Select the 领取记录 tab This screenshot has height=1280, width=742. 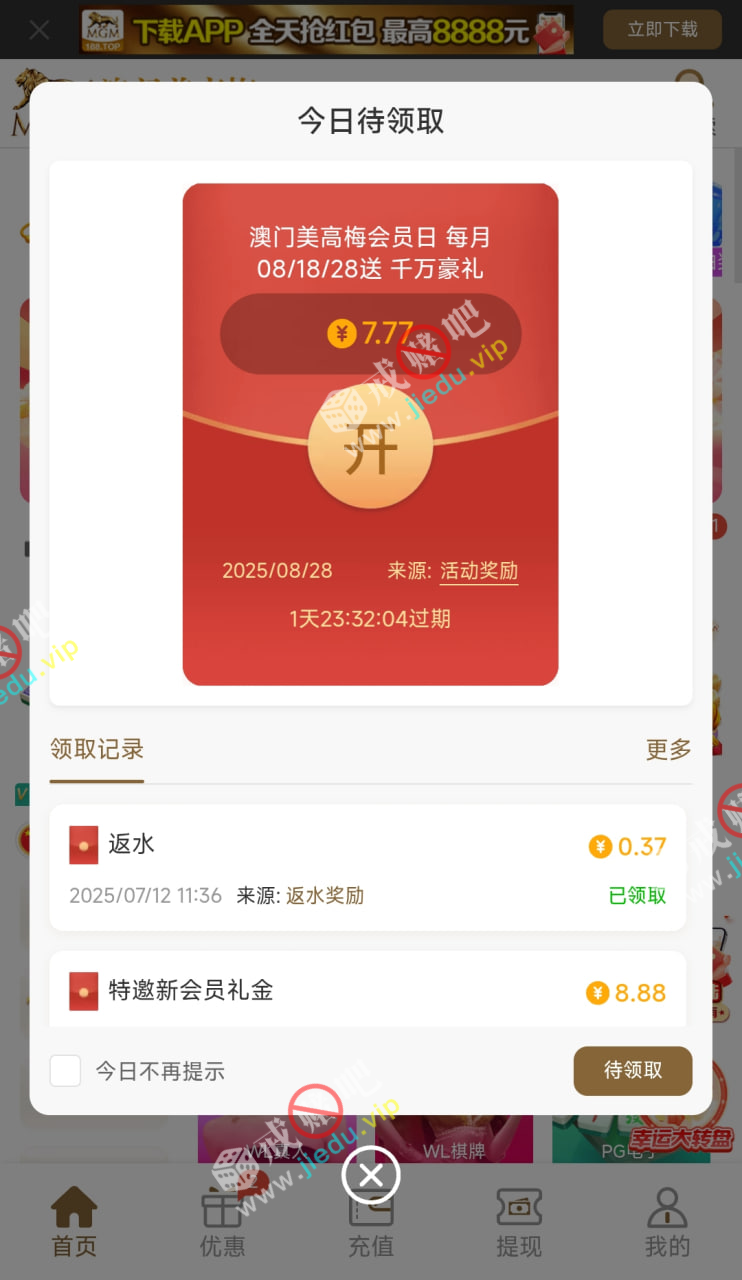click(97, 749)
